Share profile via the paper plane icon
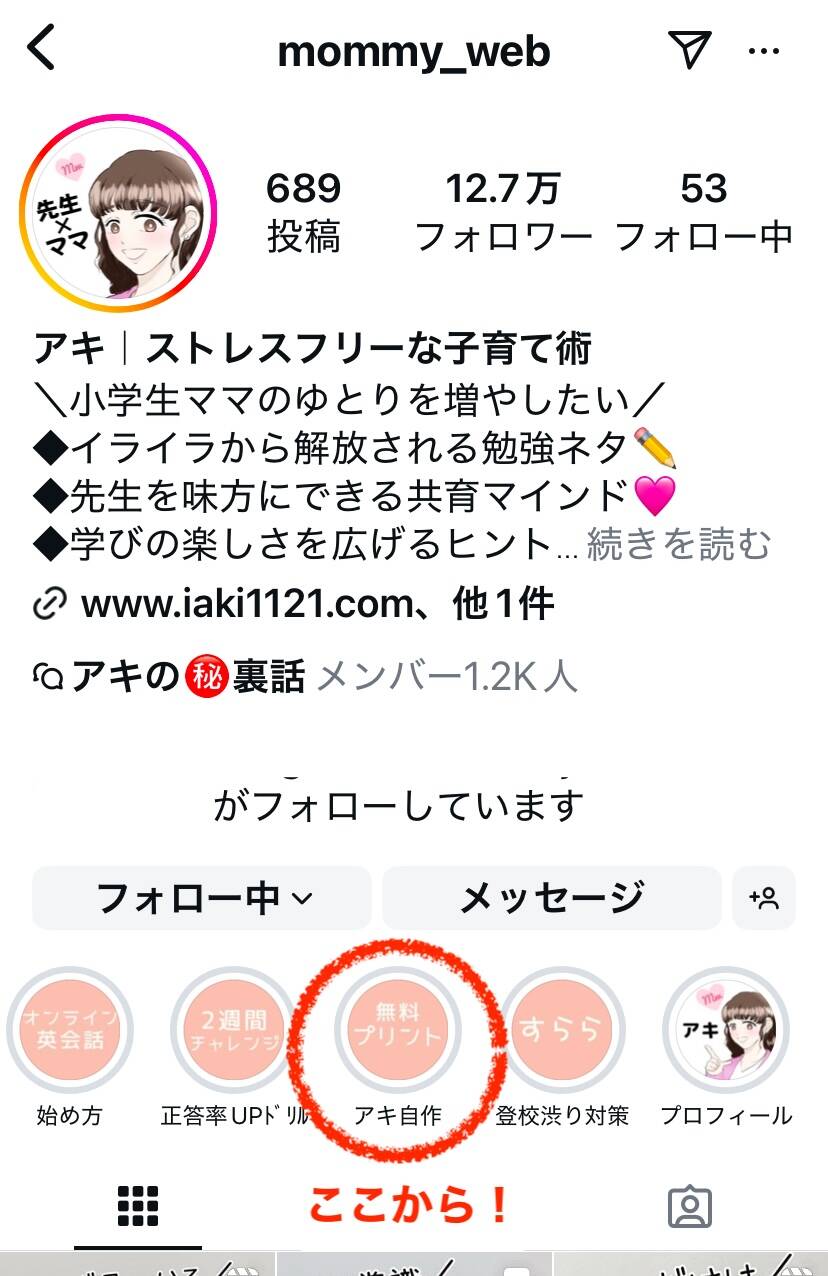Screen dimensions: 828x1276 [689, 49]
